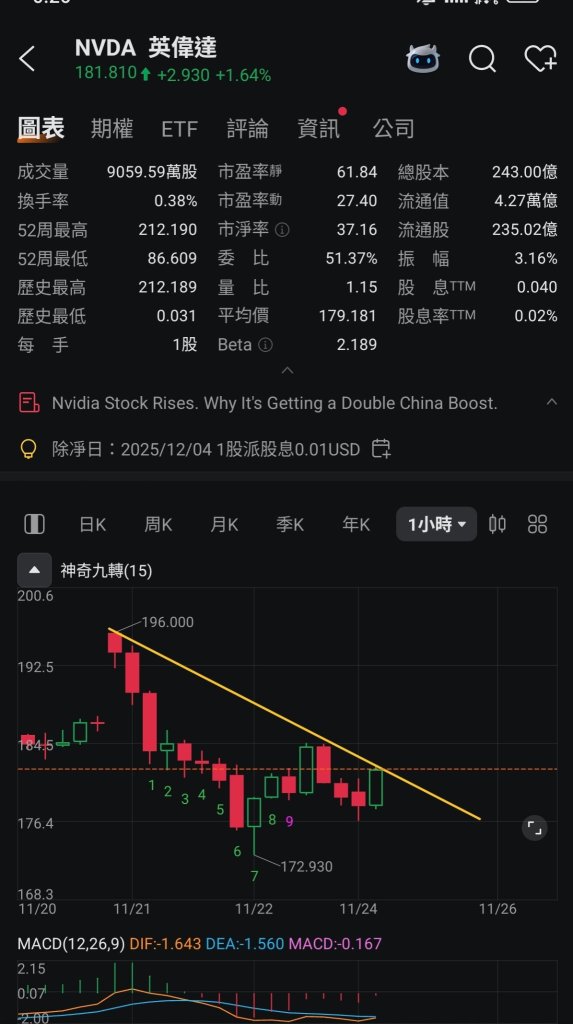Switch to the 期權 tab
Image resolution: width=573 pixels, height=1024 pixels.
[112, 129]
